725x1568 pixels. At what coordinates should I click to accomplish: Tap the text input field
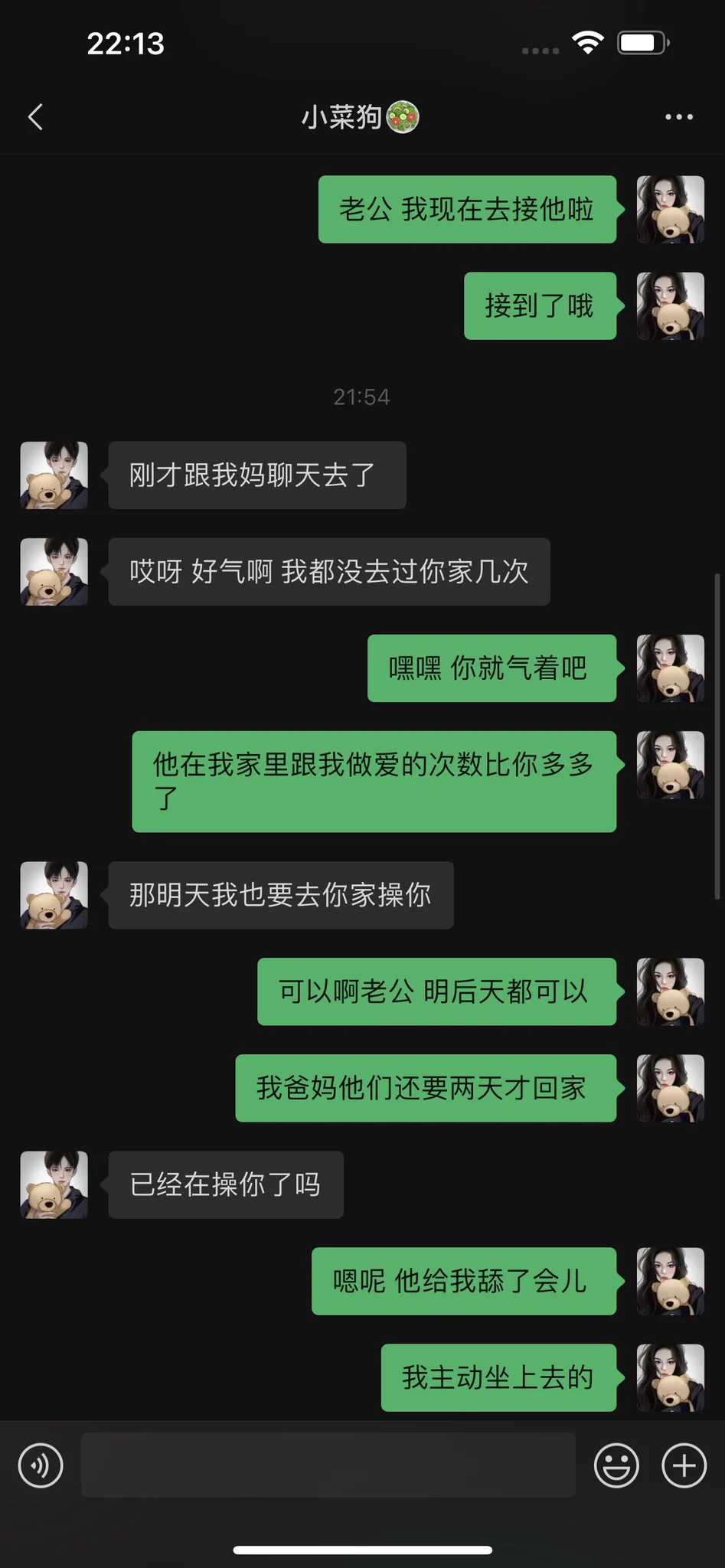328,1465
